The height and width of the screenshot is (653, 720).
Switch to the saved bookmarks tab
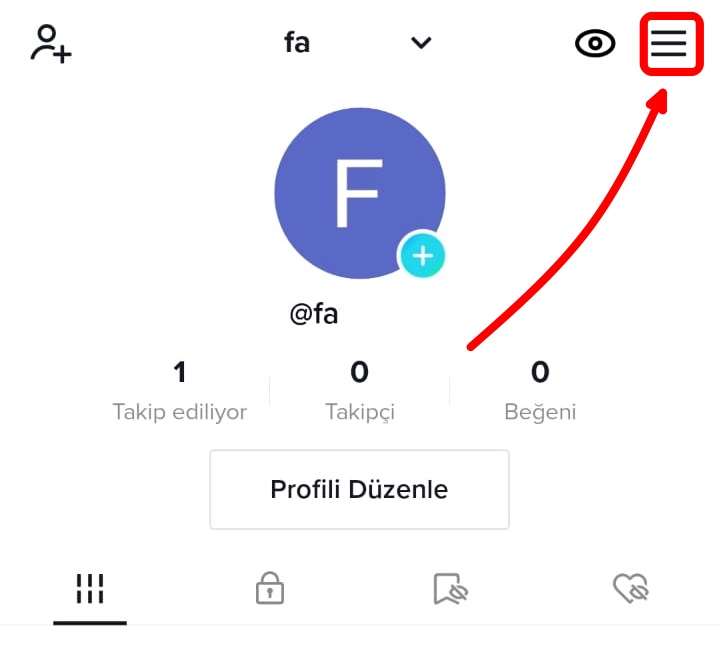pos(450,589)
